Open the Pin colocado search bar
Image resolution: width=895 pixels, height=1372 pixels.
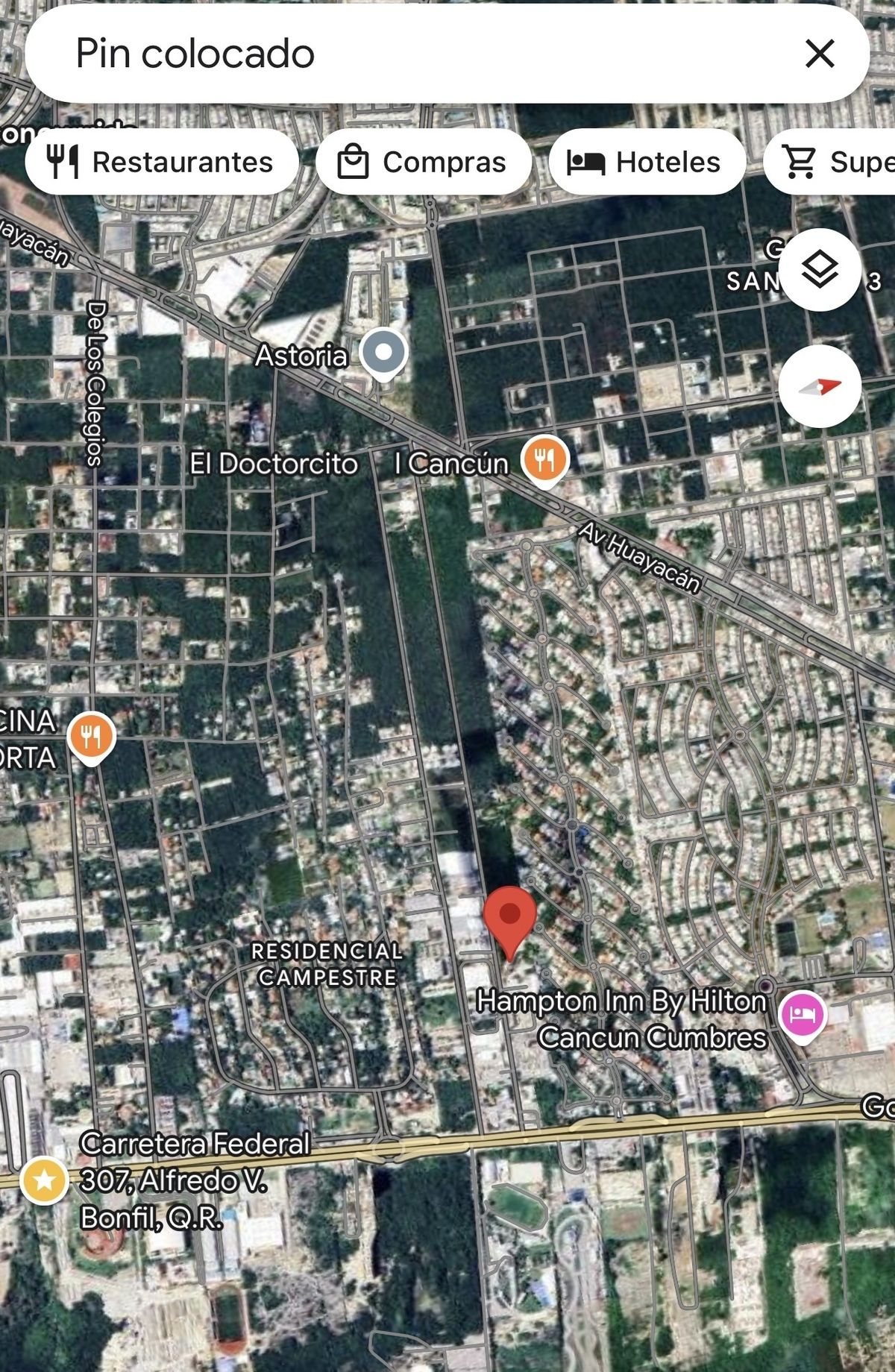tap(373, 54)
